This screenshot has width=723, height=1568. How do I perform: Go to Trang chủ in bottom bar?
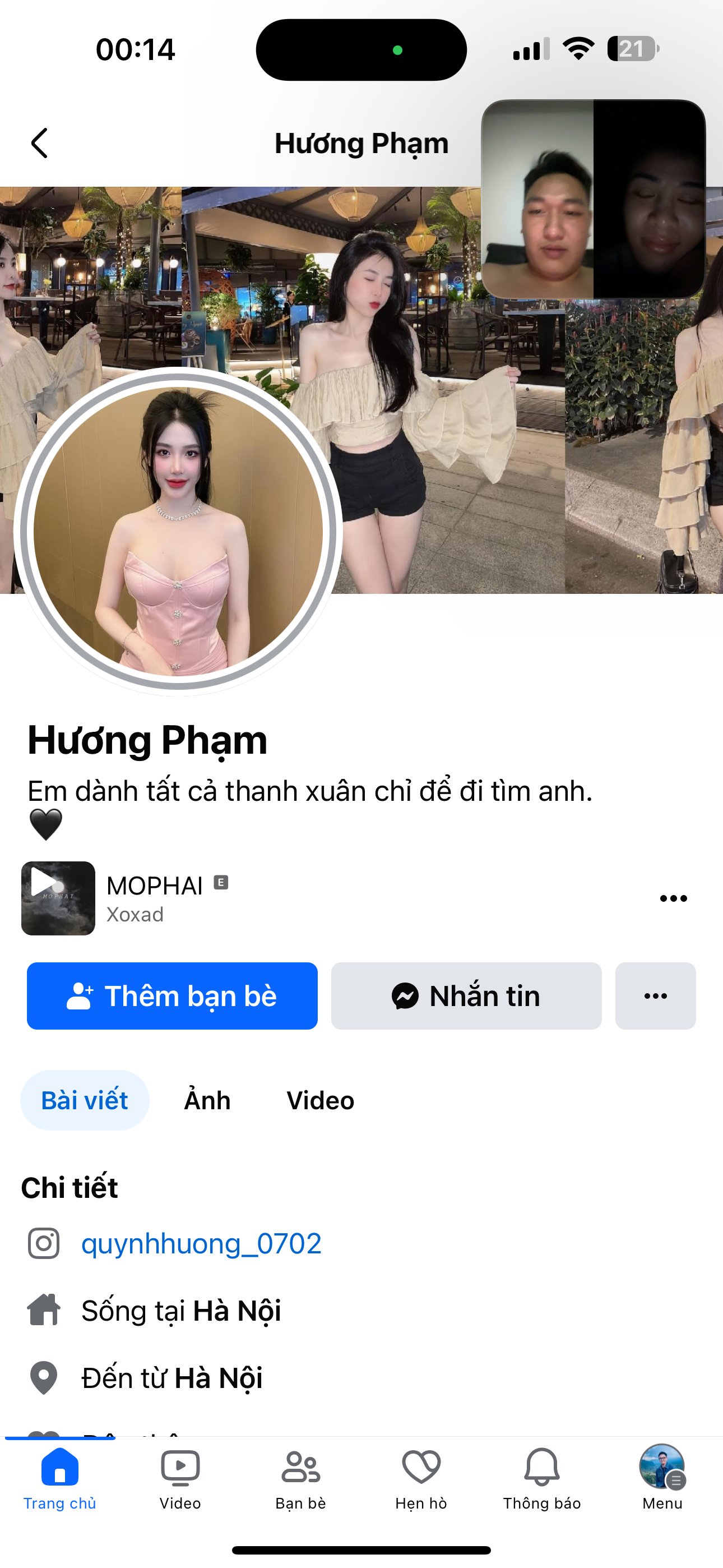(59, 1478)
